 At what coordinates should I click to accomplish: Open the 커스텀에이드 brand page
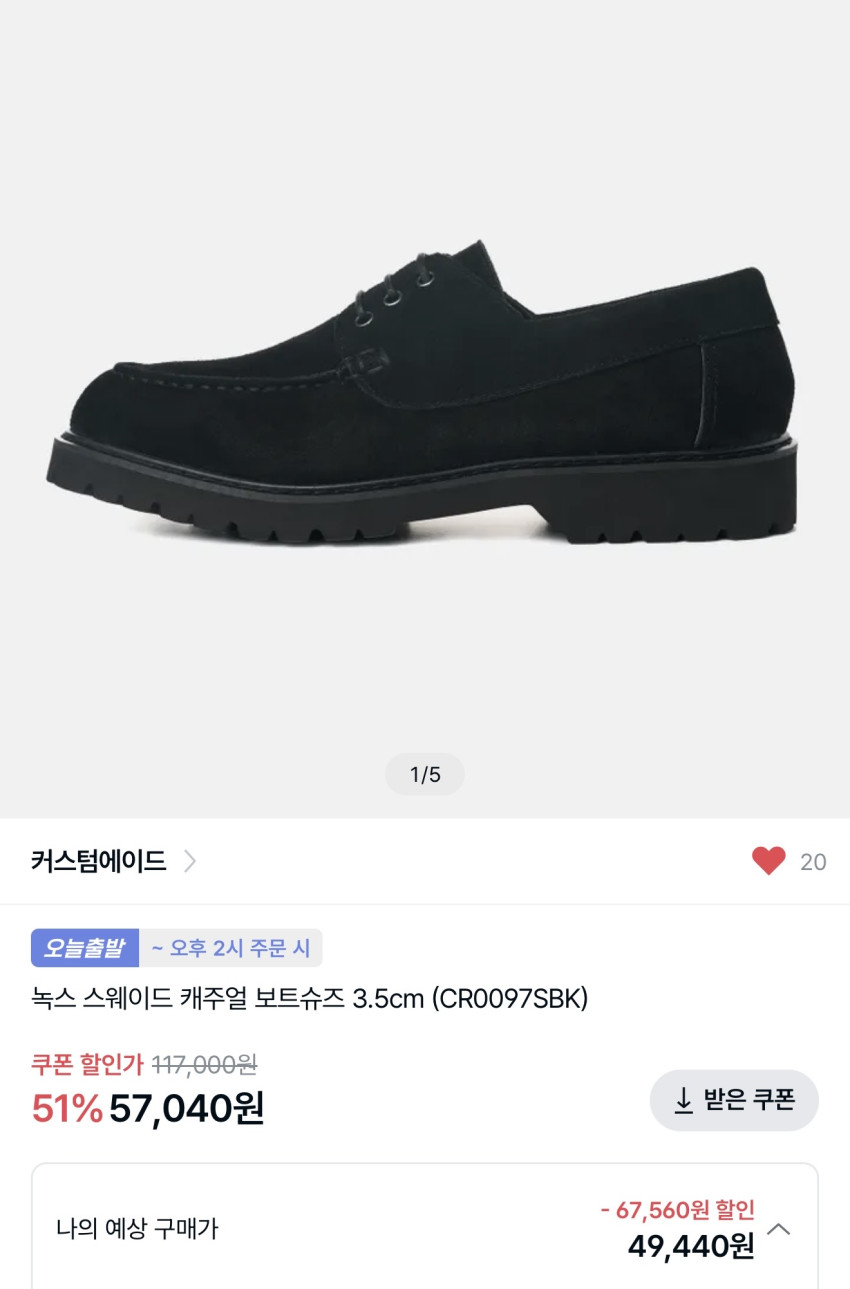pyautogui.click(x=113, y=861)
